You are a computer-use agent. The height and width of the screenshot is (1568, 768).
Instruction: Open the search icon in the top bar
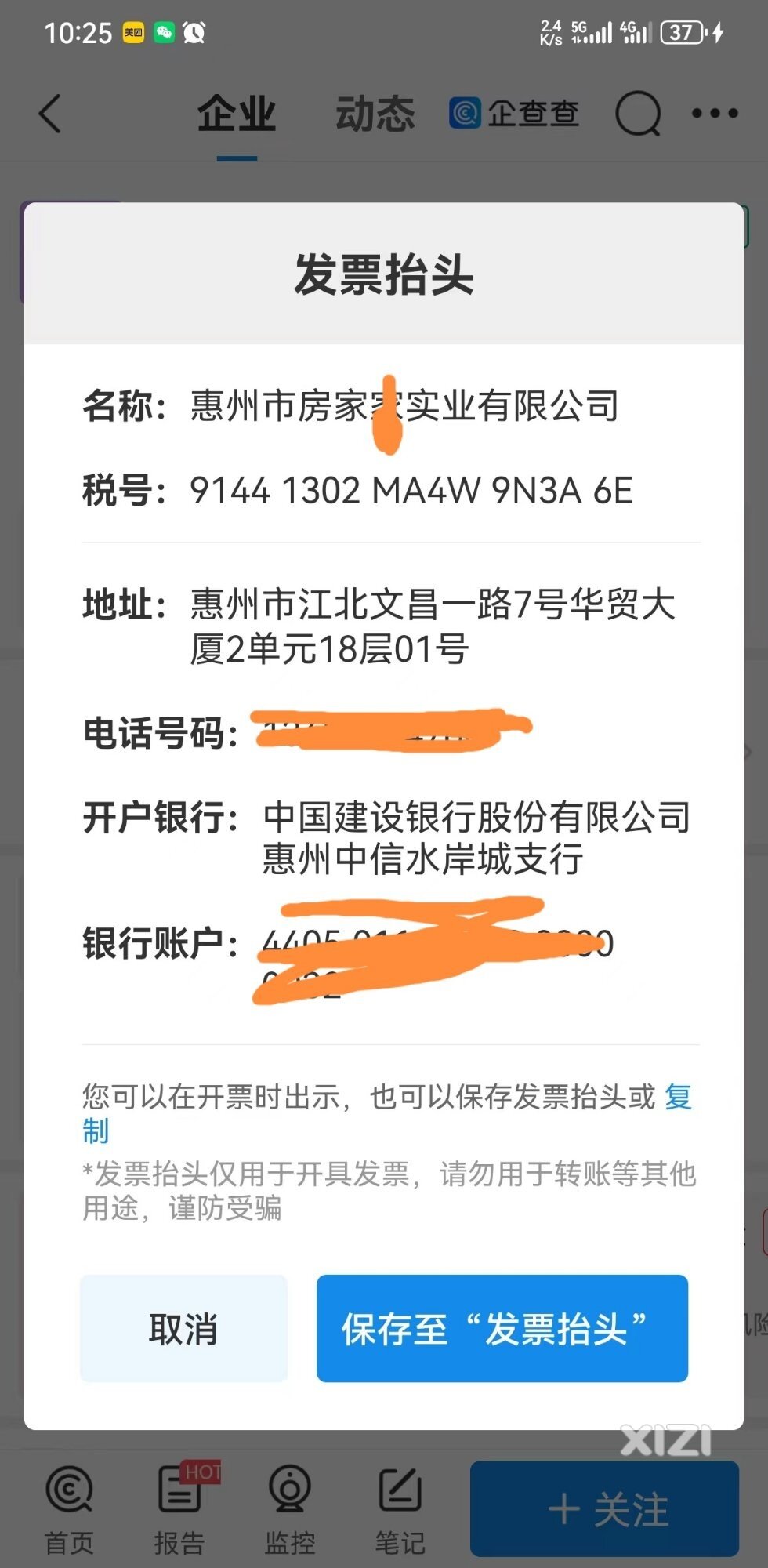click(x=638, y=114)
